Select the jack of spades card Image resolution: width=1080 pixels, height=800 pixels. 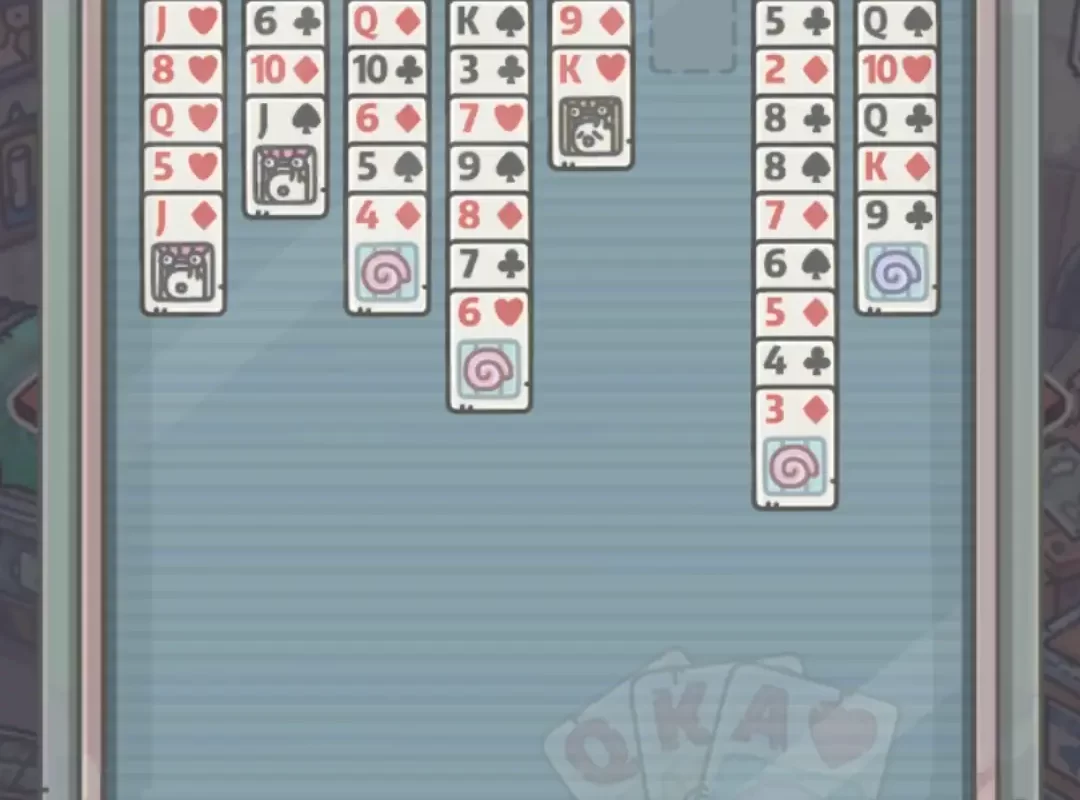click(285, 156)
